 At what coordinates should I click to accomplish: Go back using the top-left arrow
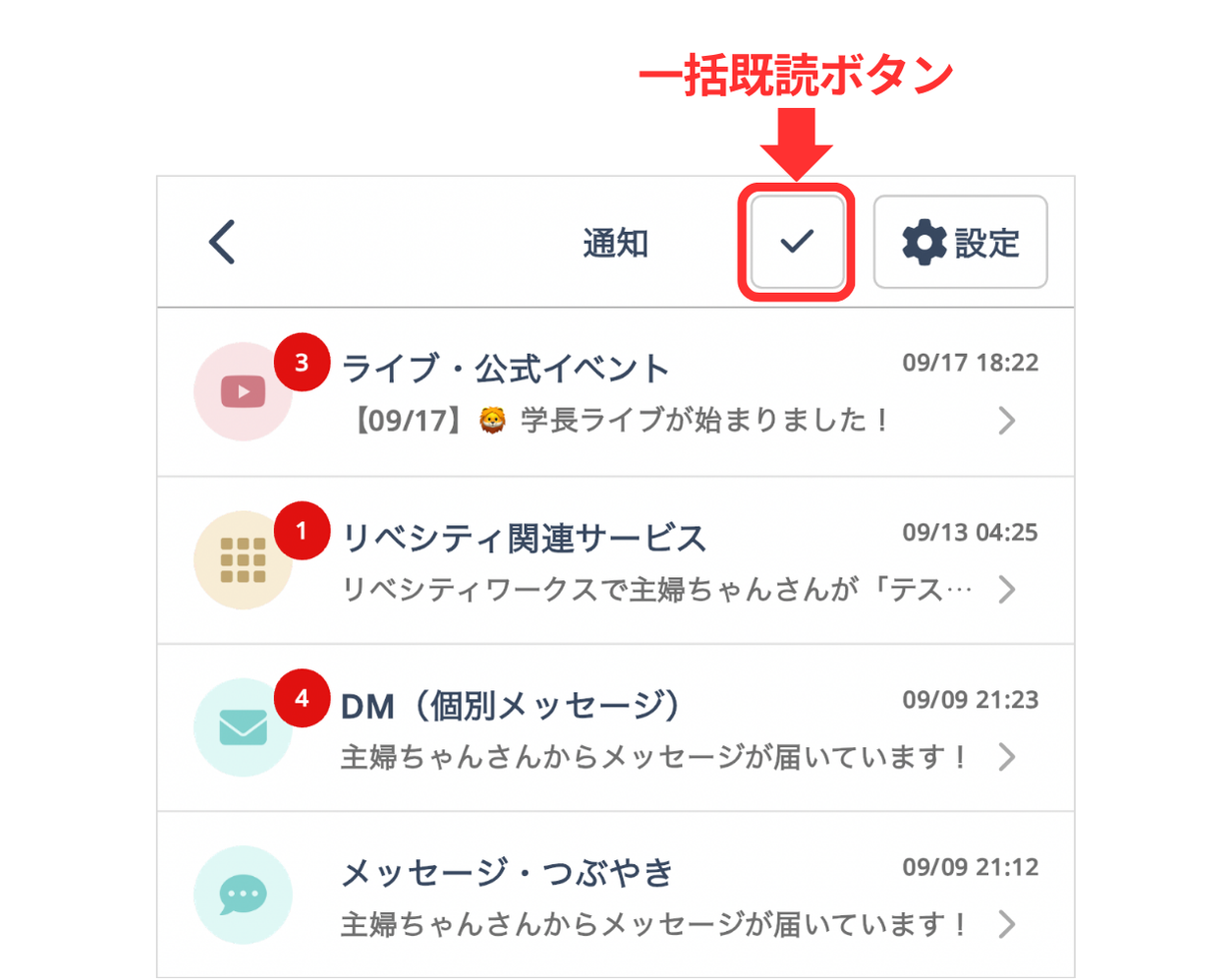(223, 242)
